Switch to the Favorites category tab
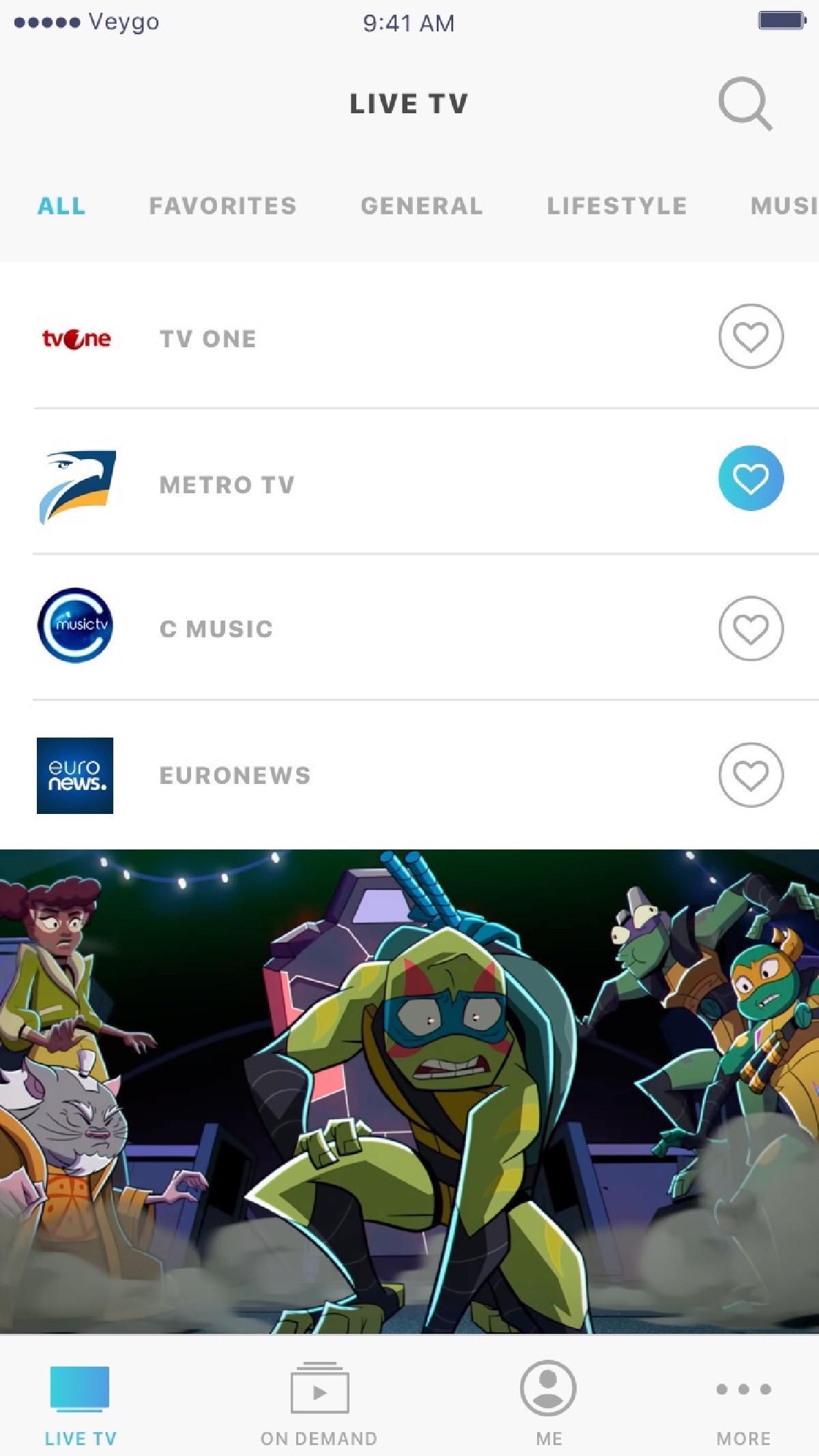This screenshot has height=1456, width=819. (222, 206)
